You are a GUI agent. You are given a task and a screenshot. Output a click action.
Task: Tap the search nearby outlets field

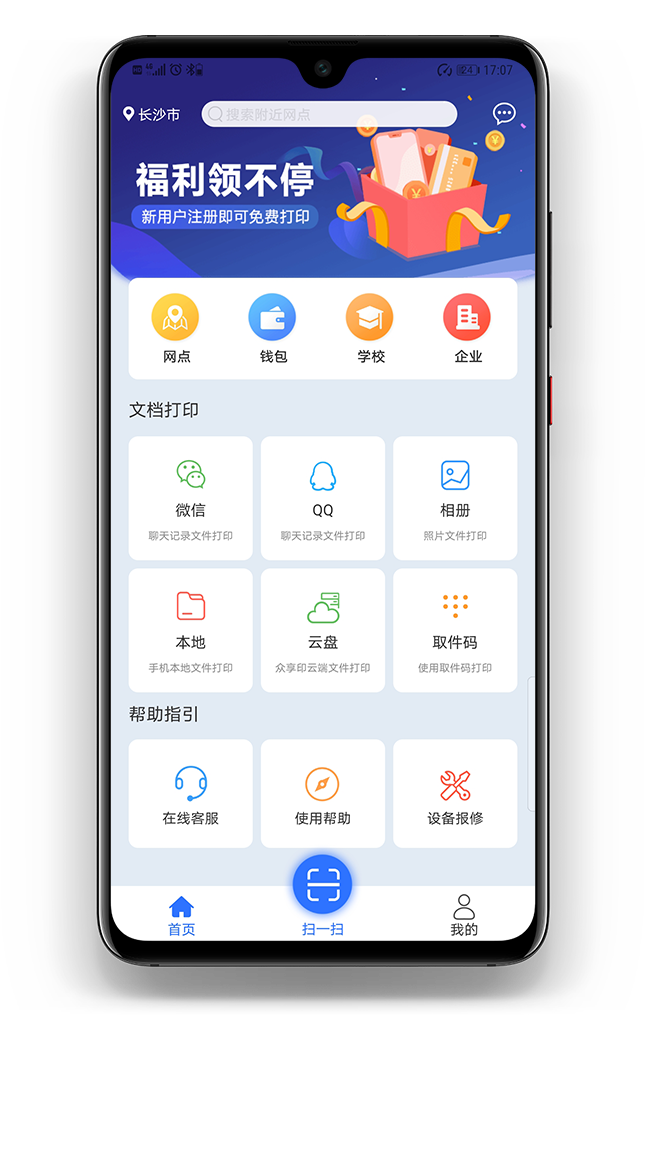click(330, 114)
